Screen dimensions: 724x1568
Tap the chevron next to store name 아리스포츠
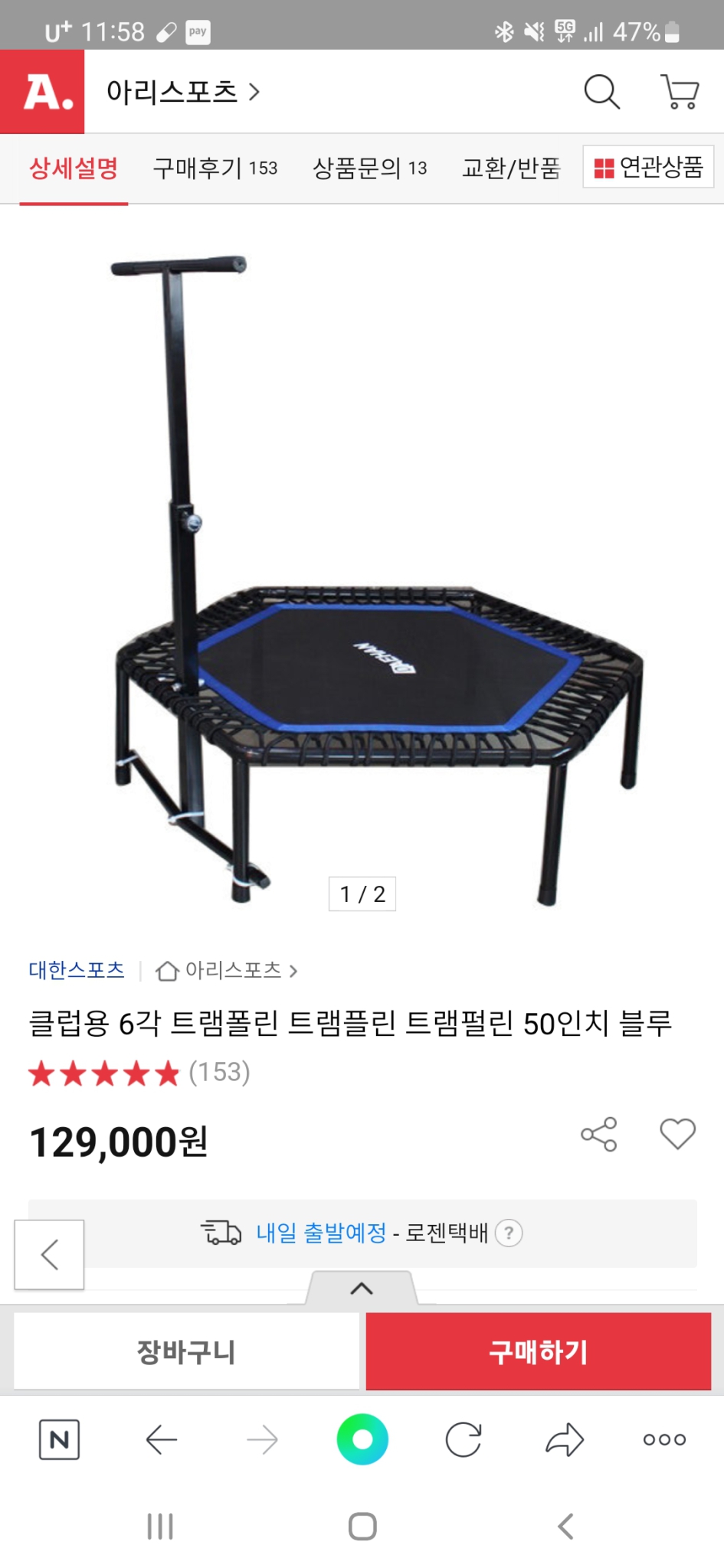[256, 91]
